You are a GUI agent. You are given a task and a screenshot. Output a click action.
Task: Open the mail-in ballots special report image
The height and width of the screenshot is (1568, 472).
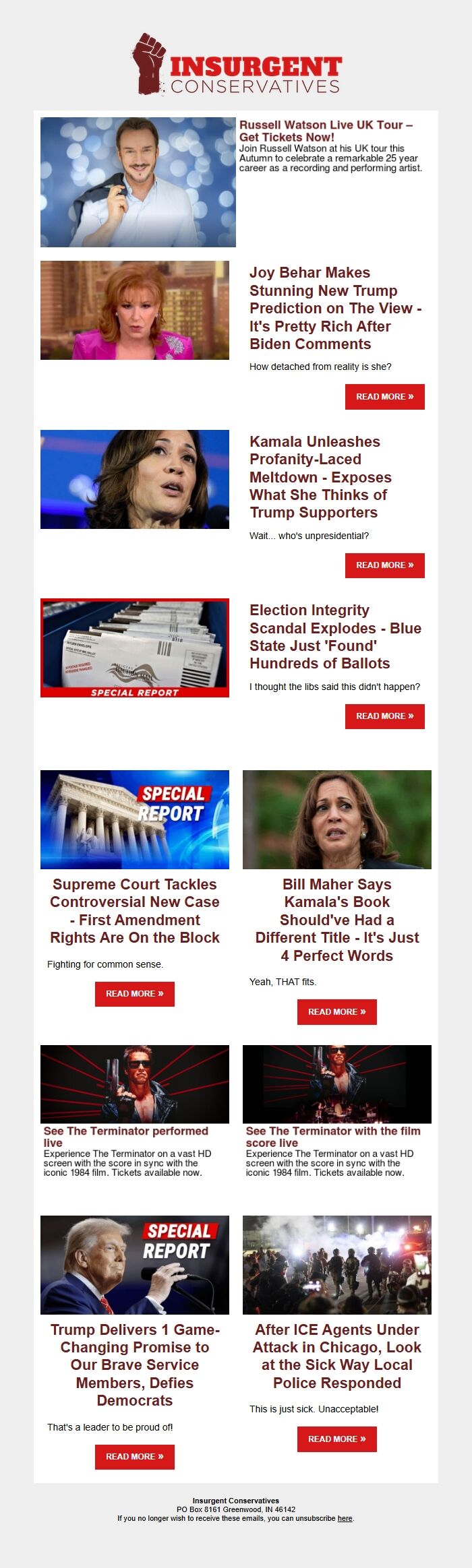tap(135, 648)
